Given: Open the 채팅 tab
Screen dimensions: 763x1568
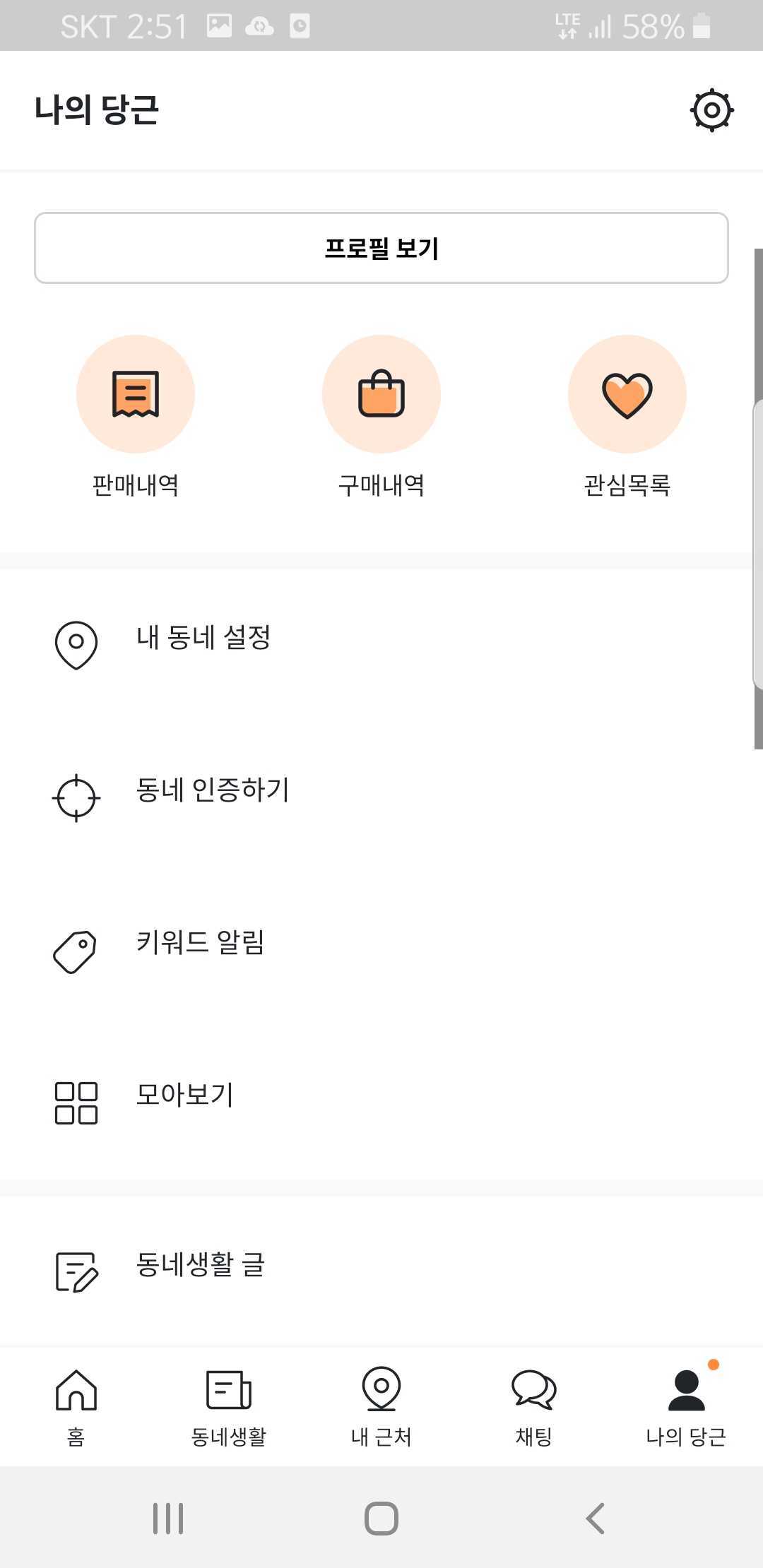Looking at the screenshot, I should tap(534, 1407).
